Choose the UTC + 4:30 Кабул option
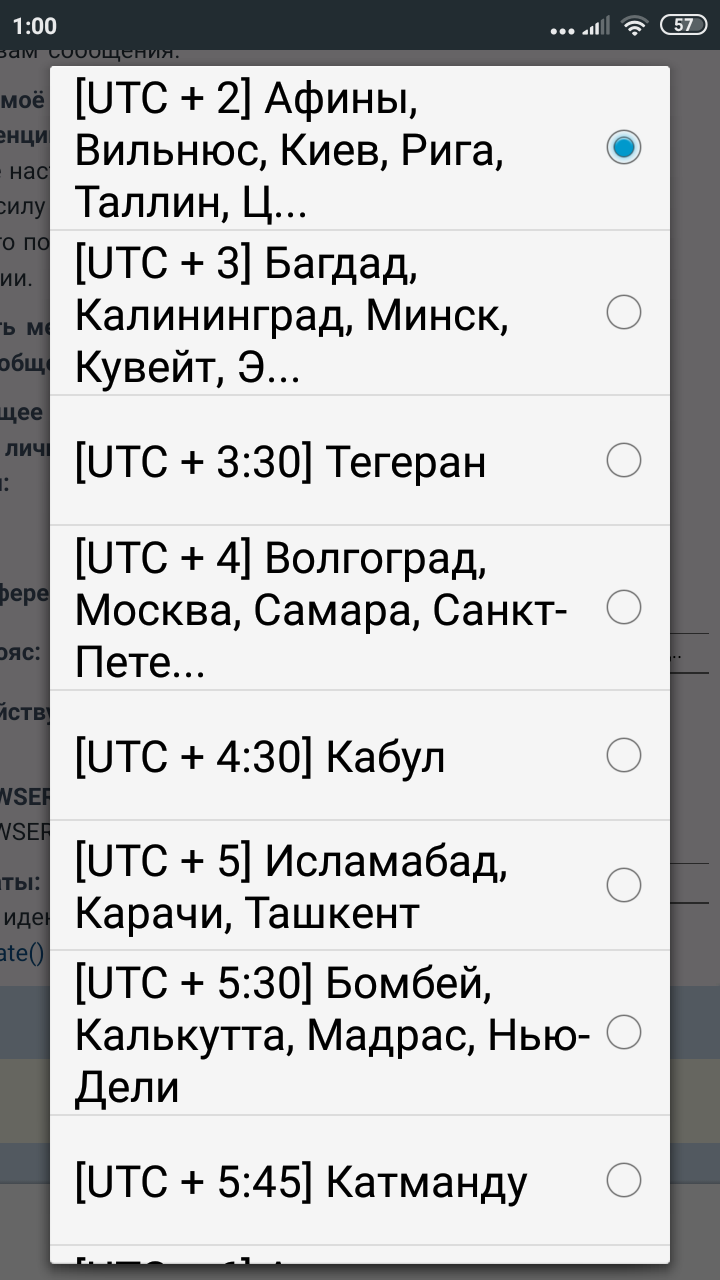Viewport: 720px width, 1280px height. [360, 756]
